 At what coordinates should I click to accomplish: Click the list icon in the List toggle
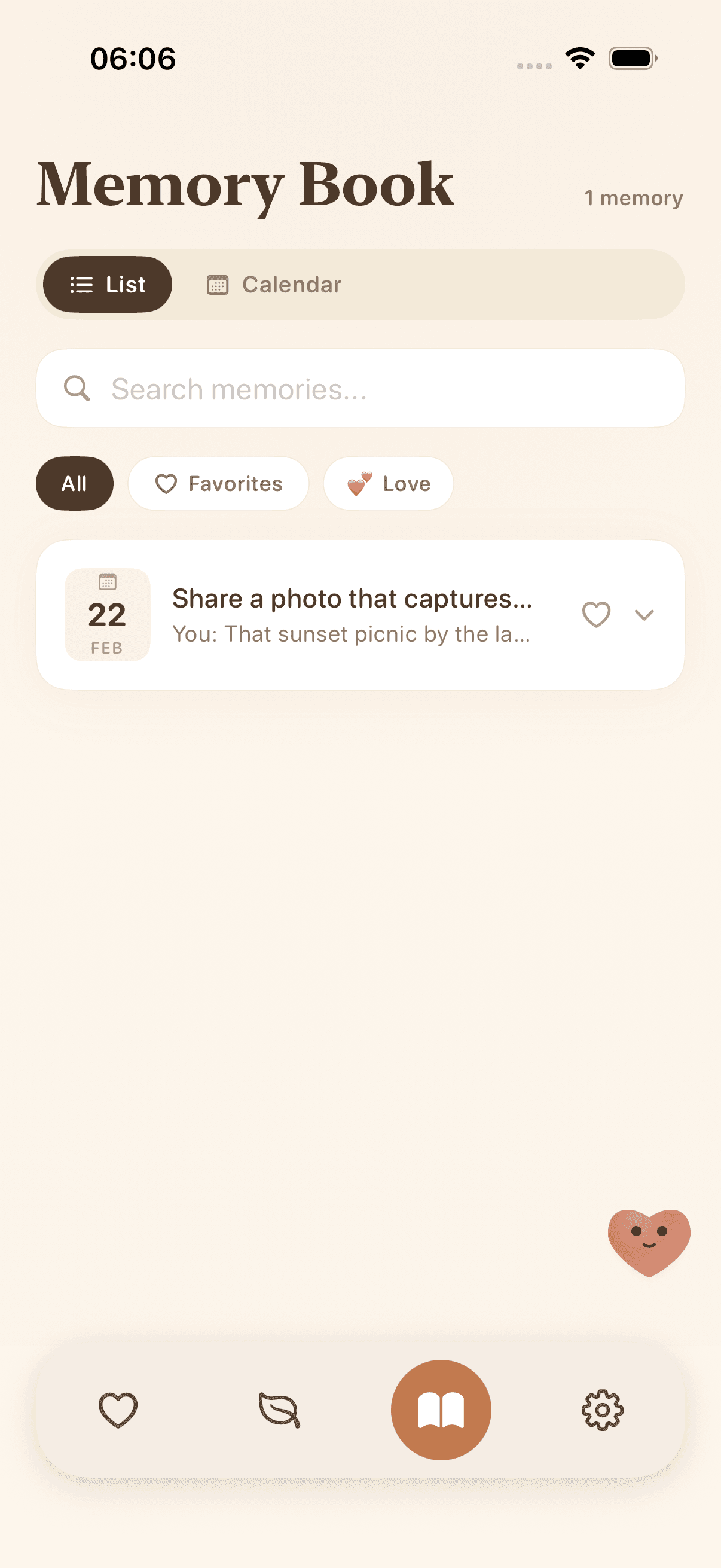click(x=82, y=283)
